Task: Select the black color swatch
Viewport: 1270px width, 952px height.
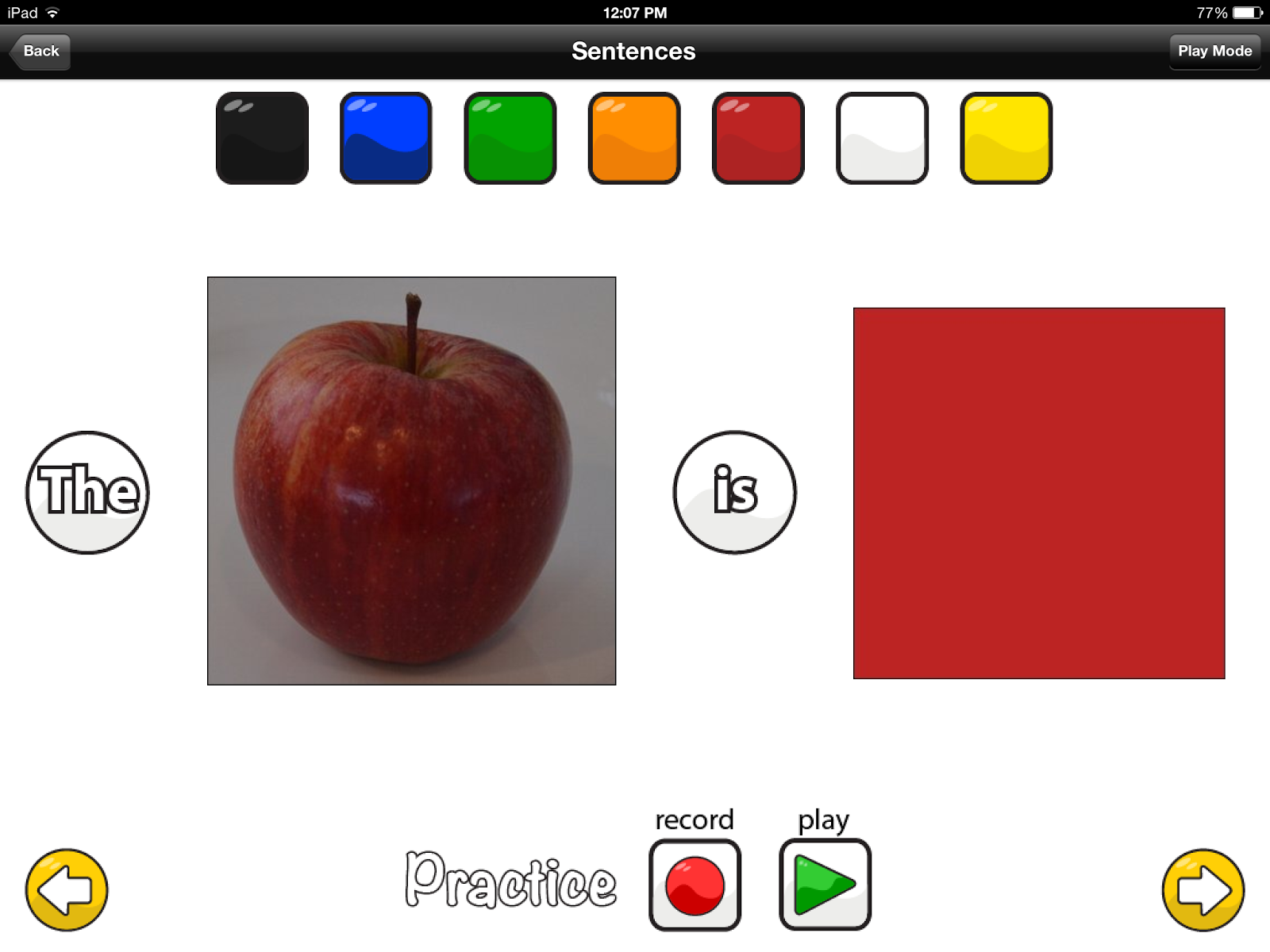Action: click(x=262, y=138)
